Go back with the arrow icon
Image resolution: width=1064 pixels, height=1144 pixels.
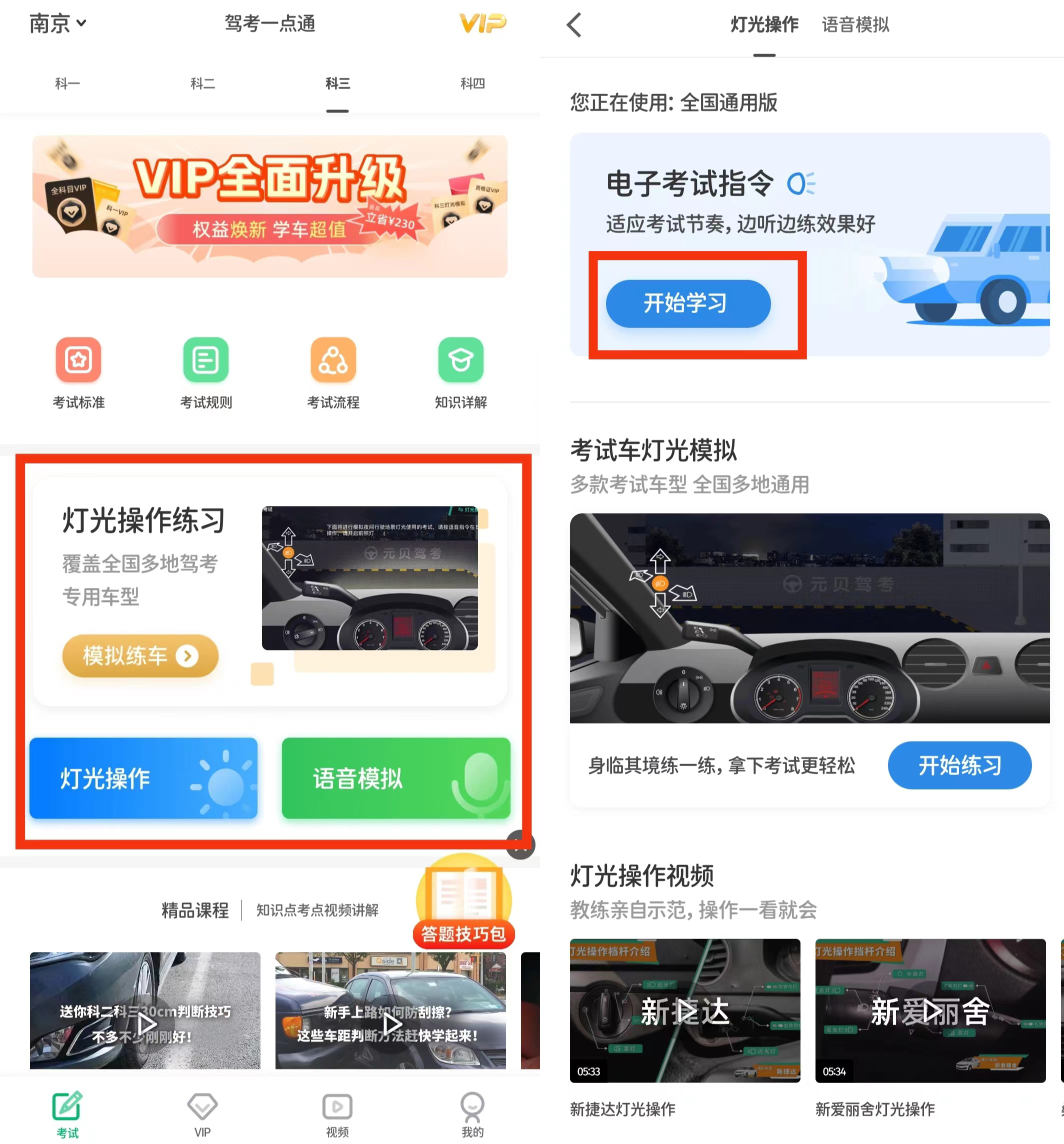point(574,24)
